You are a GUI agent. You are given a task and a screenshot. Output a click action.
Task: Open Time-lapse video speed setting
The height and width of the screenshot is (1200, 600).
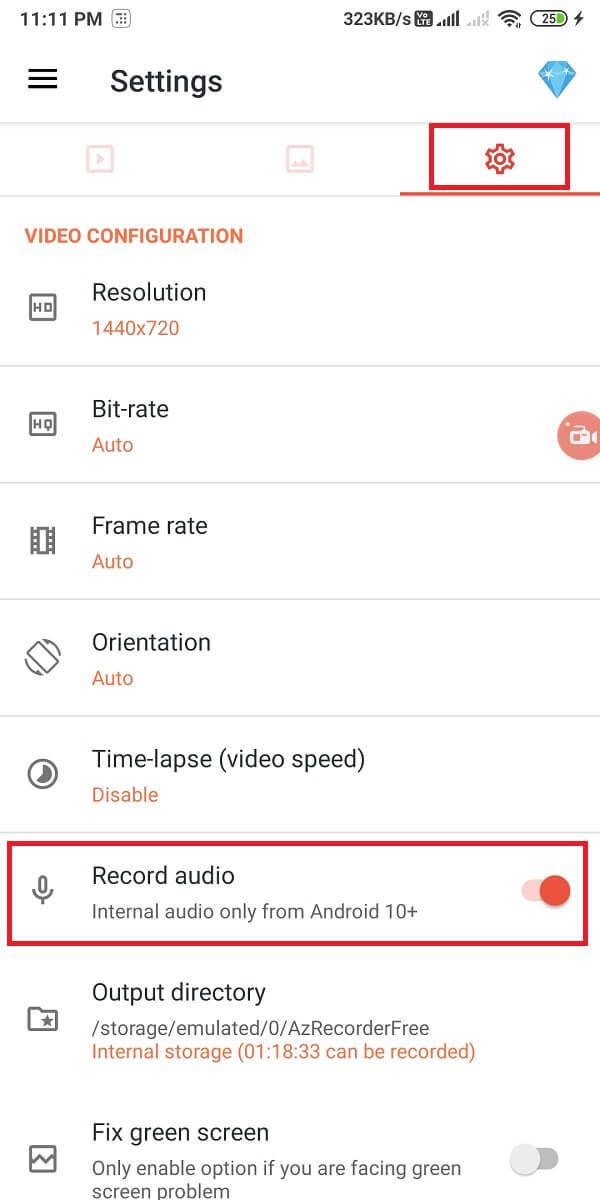(300, 775)
